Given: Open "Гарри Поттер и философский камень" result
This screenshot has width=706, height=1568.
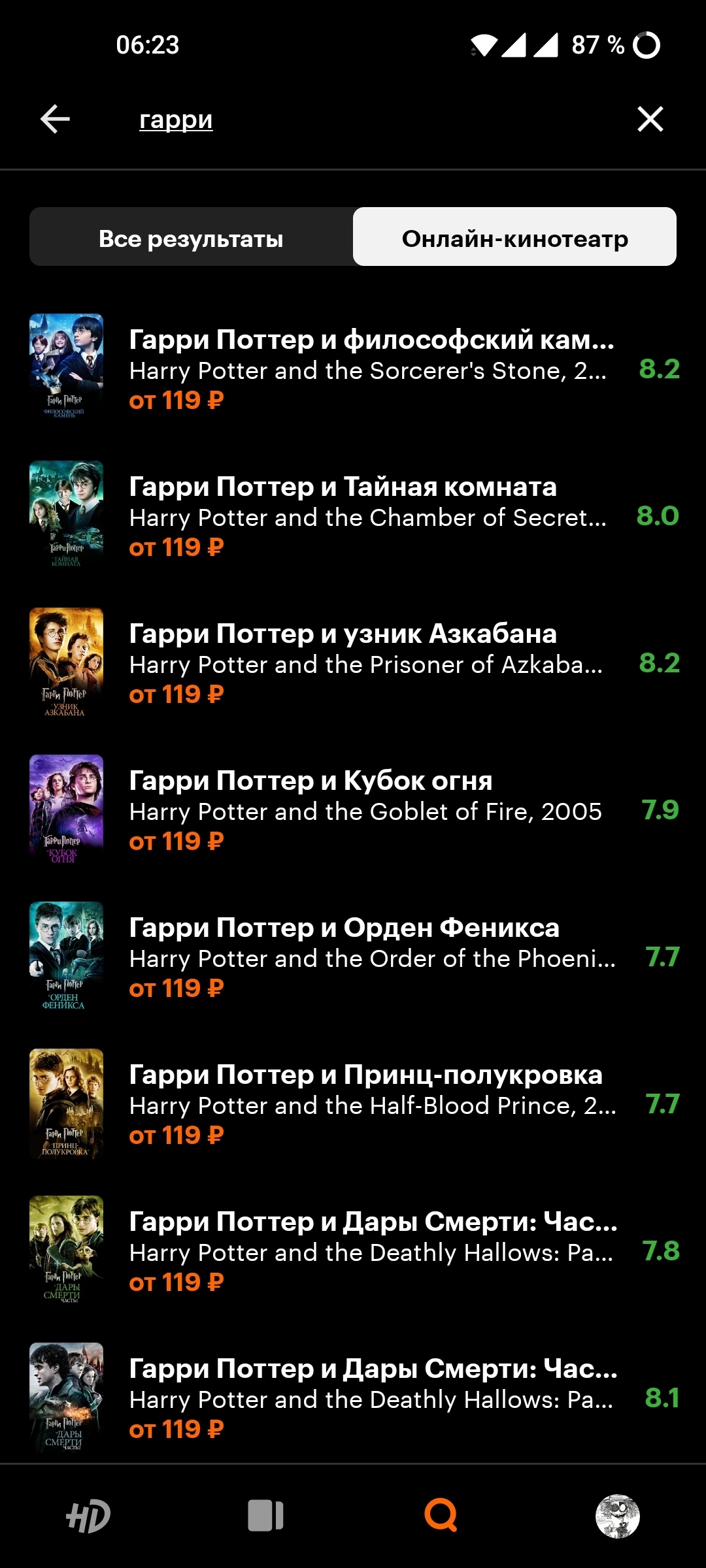Looking at the screenshot, I should pyautogui.click(x=371, y=369).
